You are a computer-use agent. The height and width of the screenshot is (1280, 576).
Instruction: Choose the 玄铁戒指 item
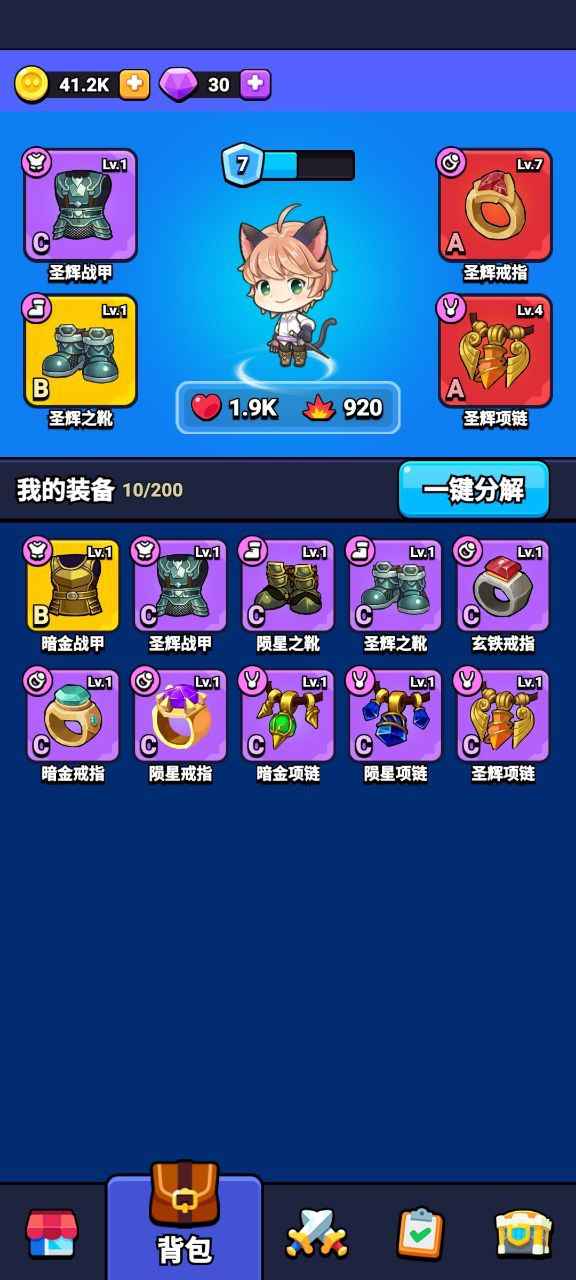click(x=504, y=586)
